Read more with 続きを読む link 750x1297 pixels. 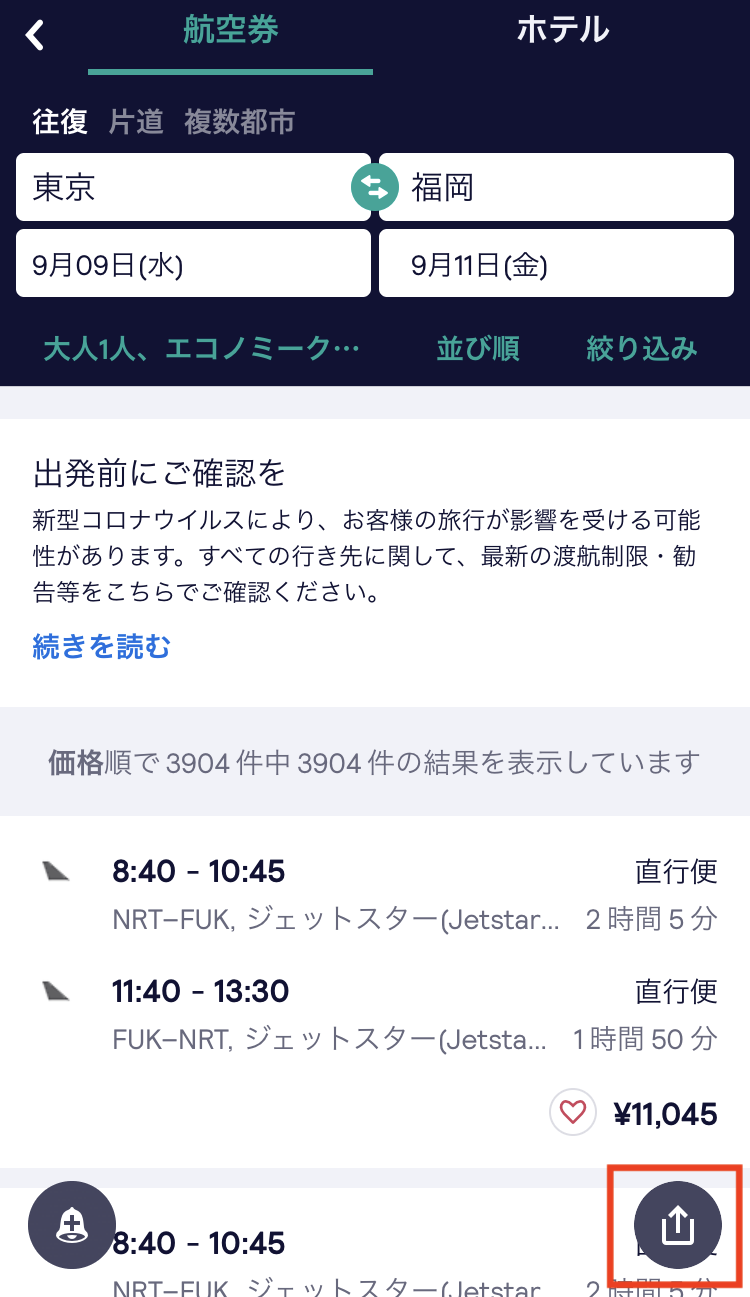pos(100,647)
